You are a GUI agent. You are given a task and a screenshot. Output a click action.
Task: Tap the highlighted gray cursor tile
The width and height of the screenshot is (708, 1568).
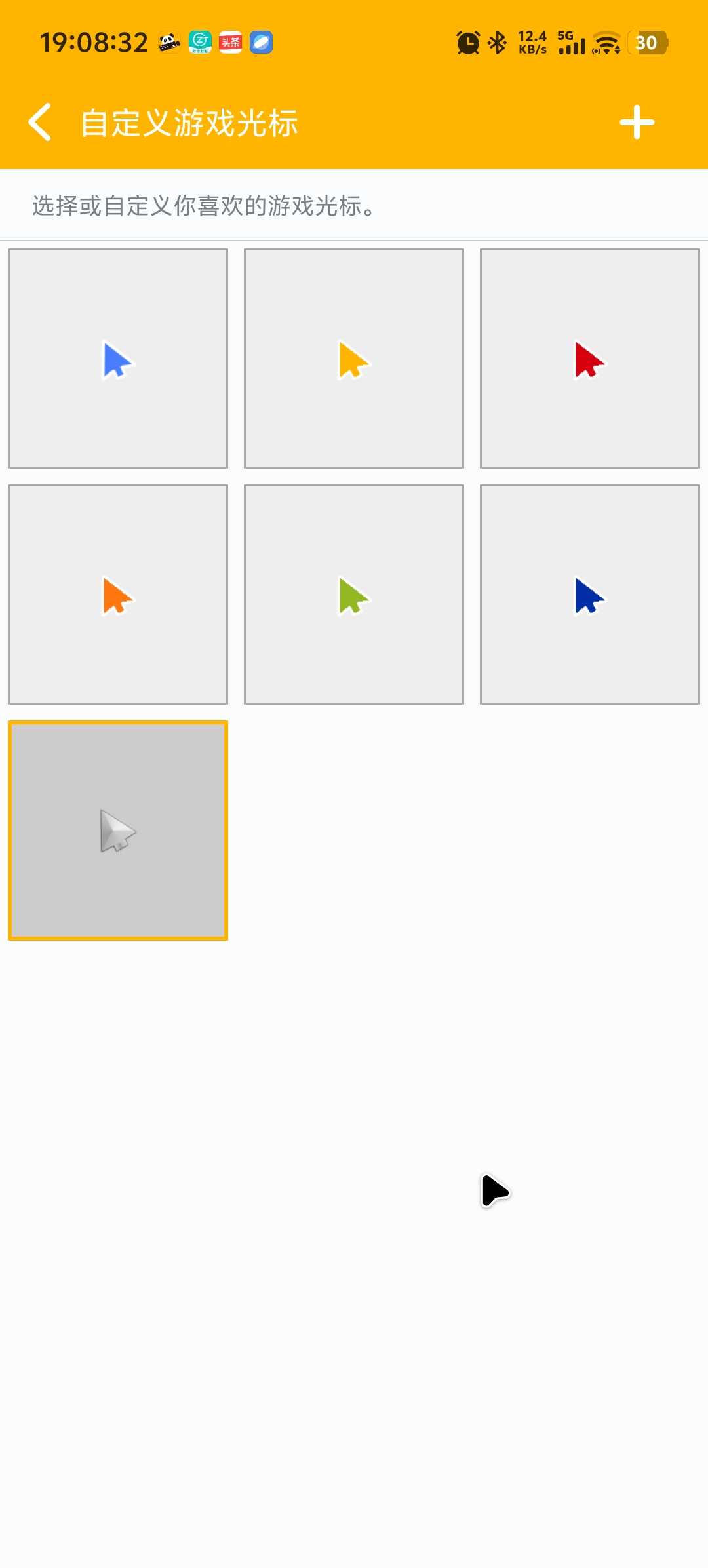pos(118,831)
